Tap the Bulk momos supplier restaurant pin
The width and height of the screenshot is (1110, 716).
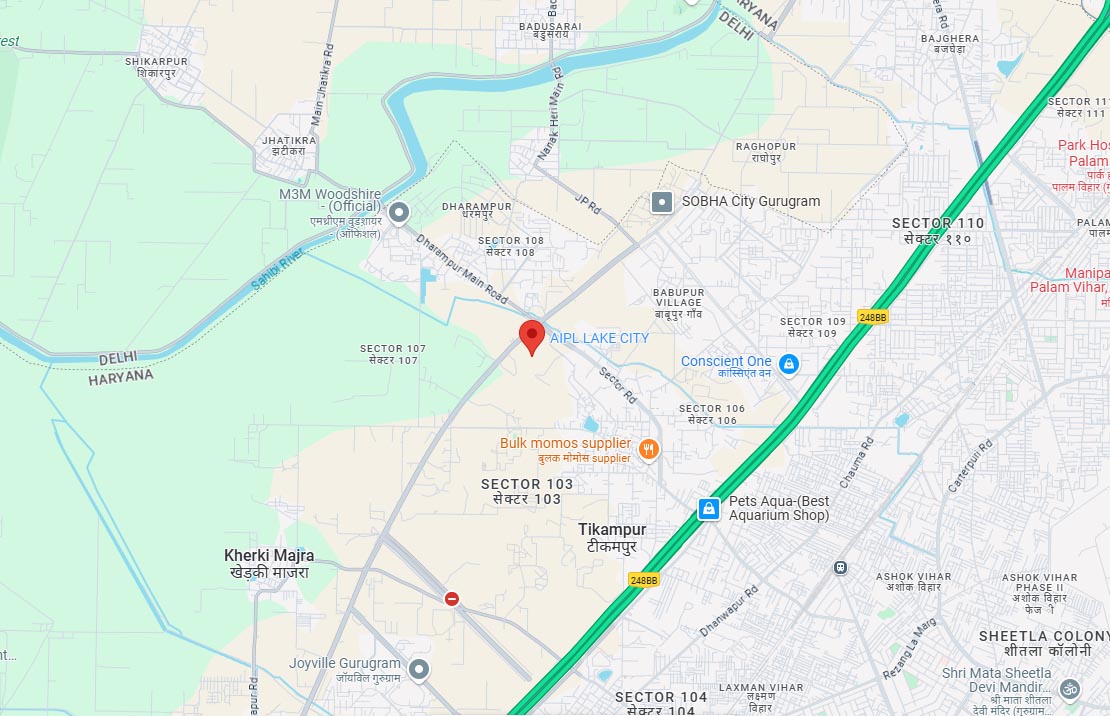648,450
